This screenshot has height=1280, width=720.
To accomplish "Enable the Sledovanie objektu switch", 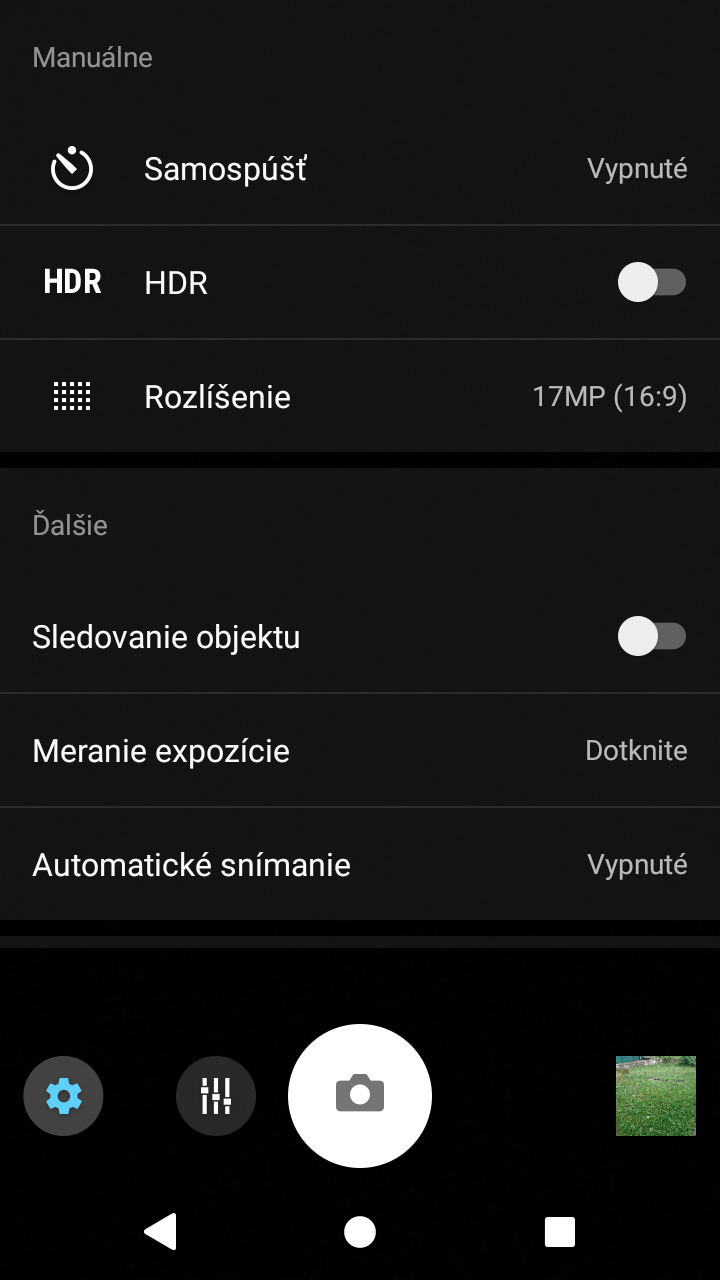I will [x=652, y=637].
